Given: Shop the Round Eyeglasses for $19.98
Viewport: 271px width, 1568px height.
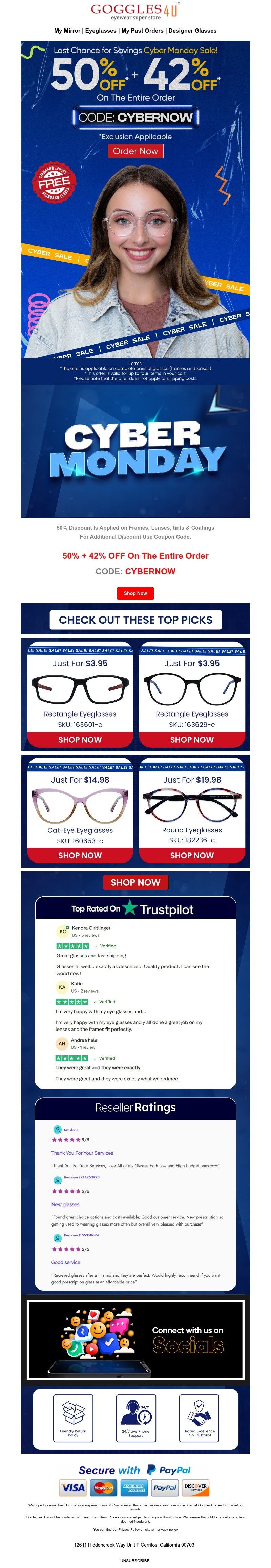Looking at the screenshot, I should 192,855.
